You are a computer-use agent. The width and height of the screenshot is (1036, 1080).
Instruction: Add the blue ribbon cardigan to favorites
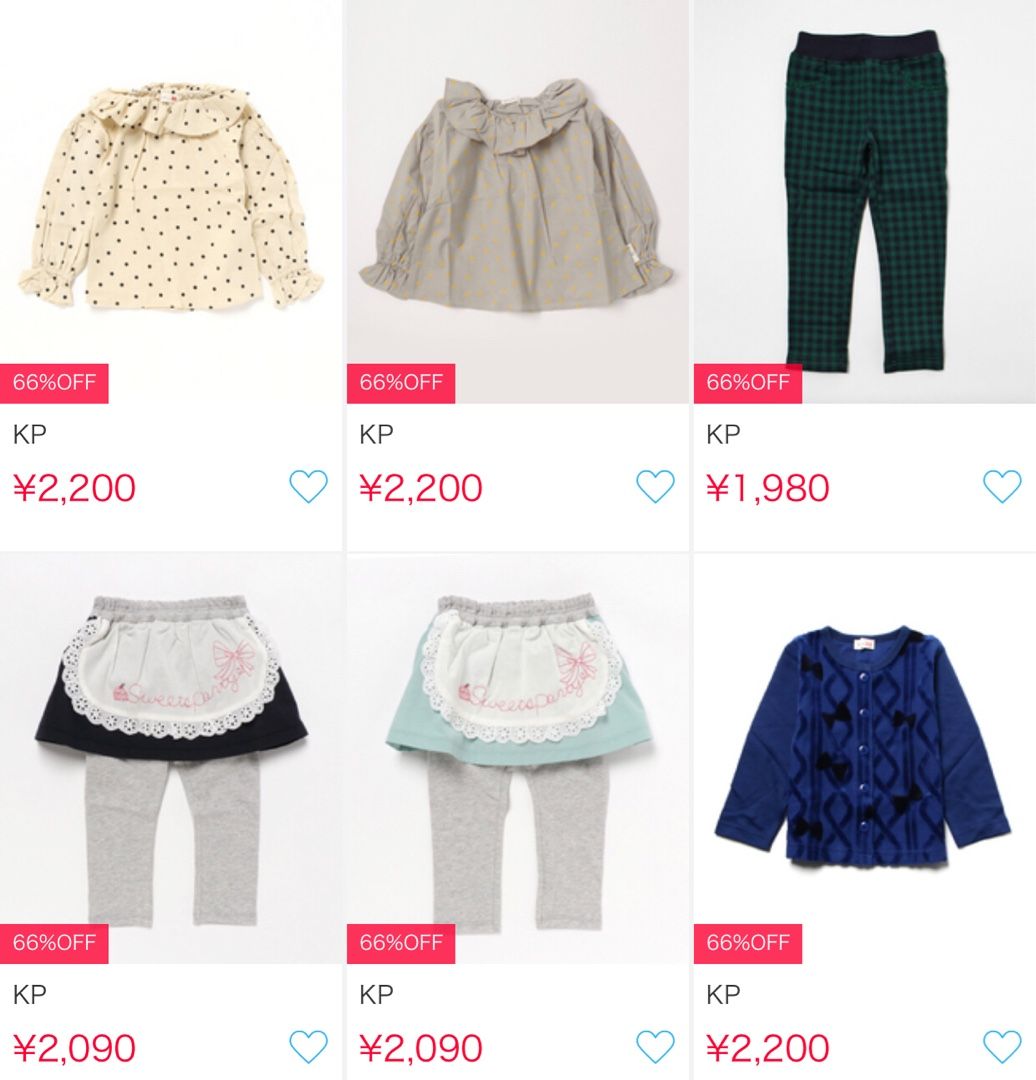tap(1002, 1047)
